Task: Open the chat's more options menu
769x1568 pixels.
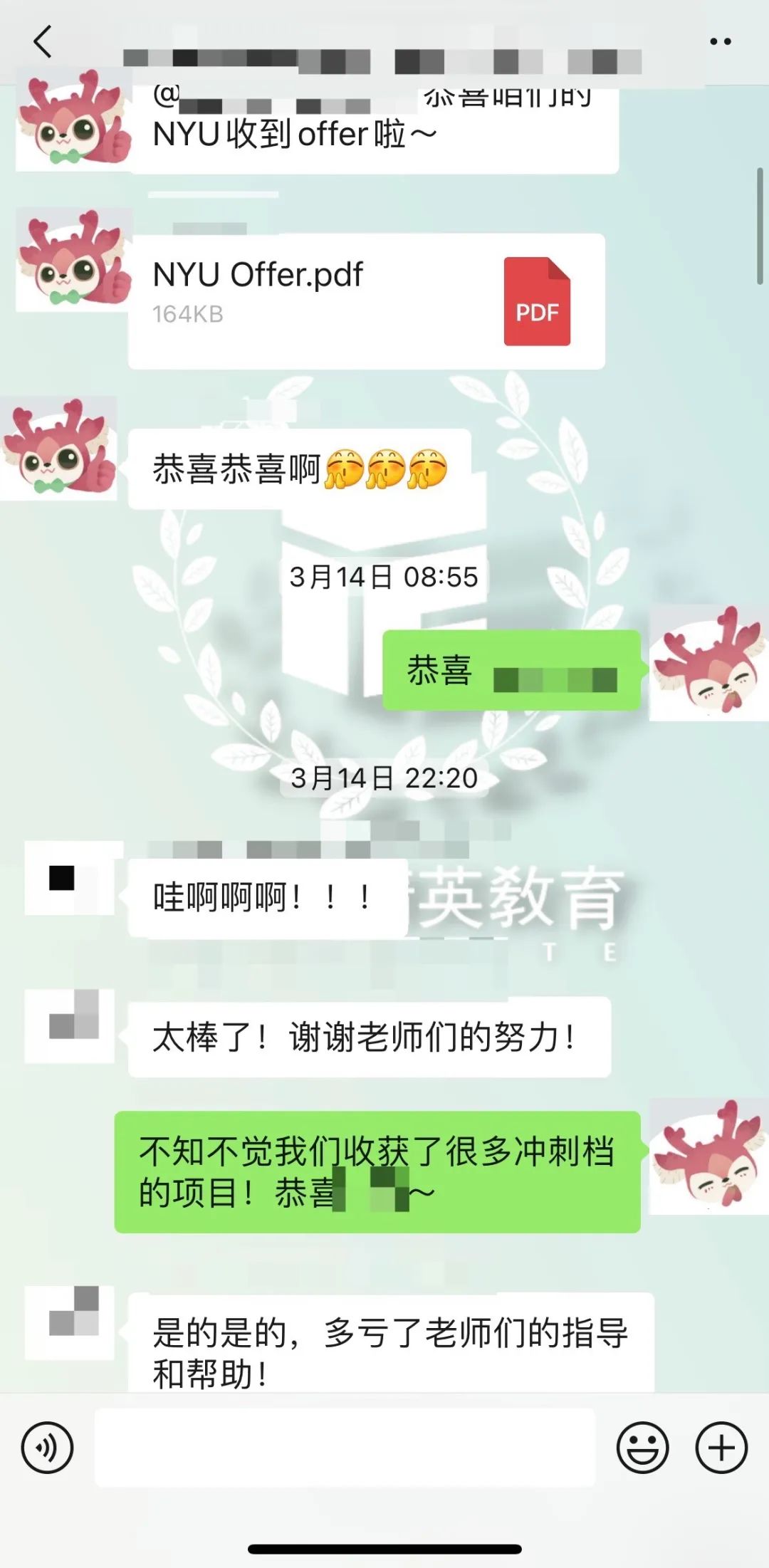Action: click(720, 41)
